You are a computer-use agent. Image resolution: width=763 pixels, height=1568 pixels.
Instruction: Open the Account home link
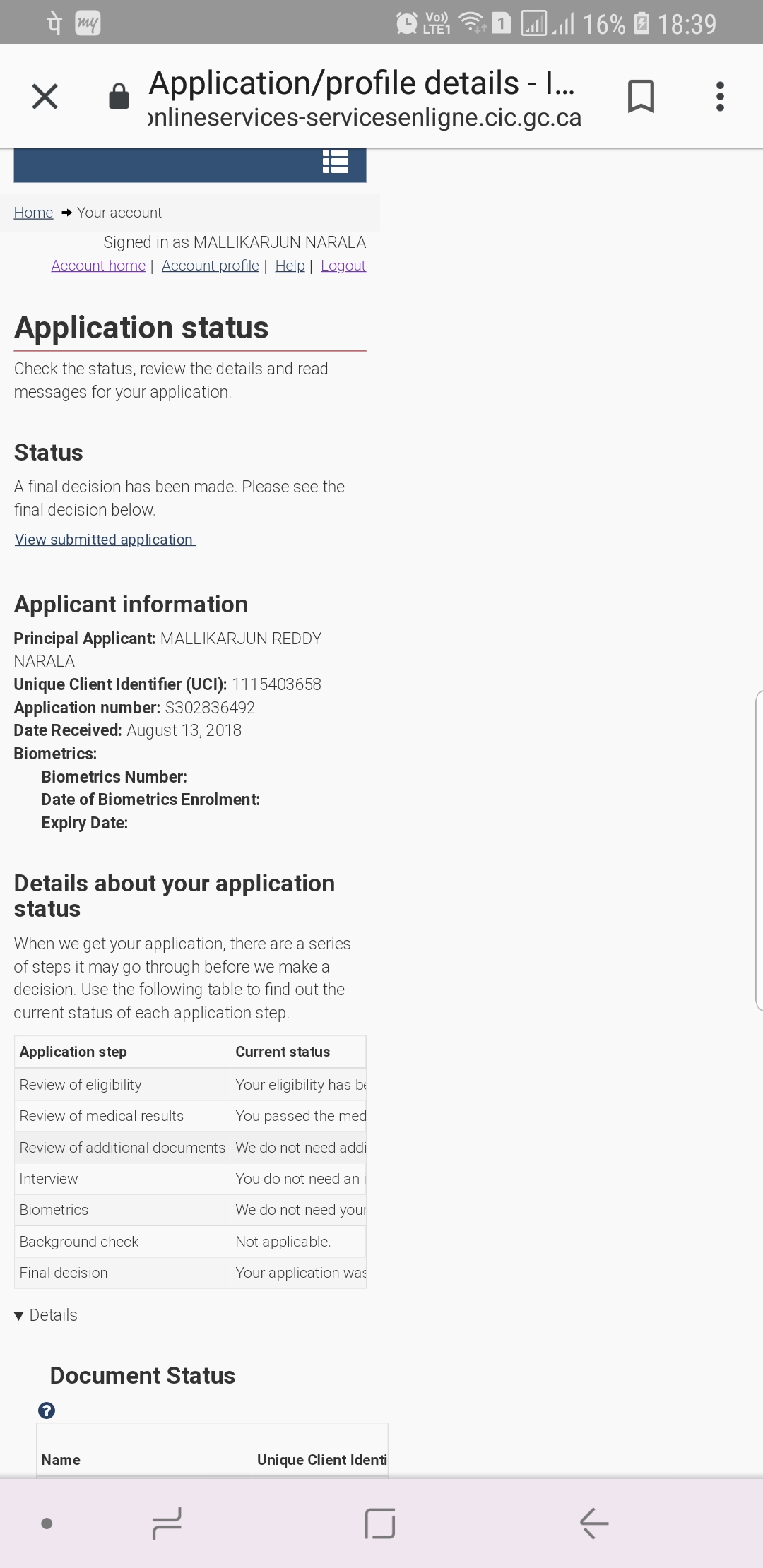click(x=98, y=266)
